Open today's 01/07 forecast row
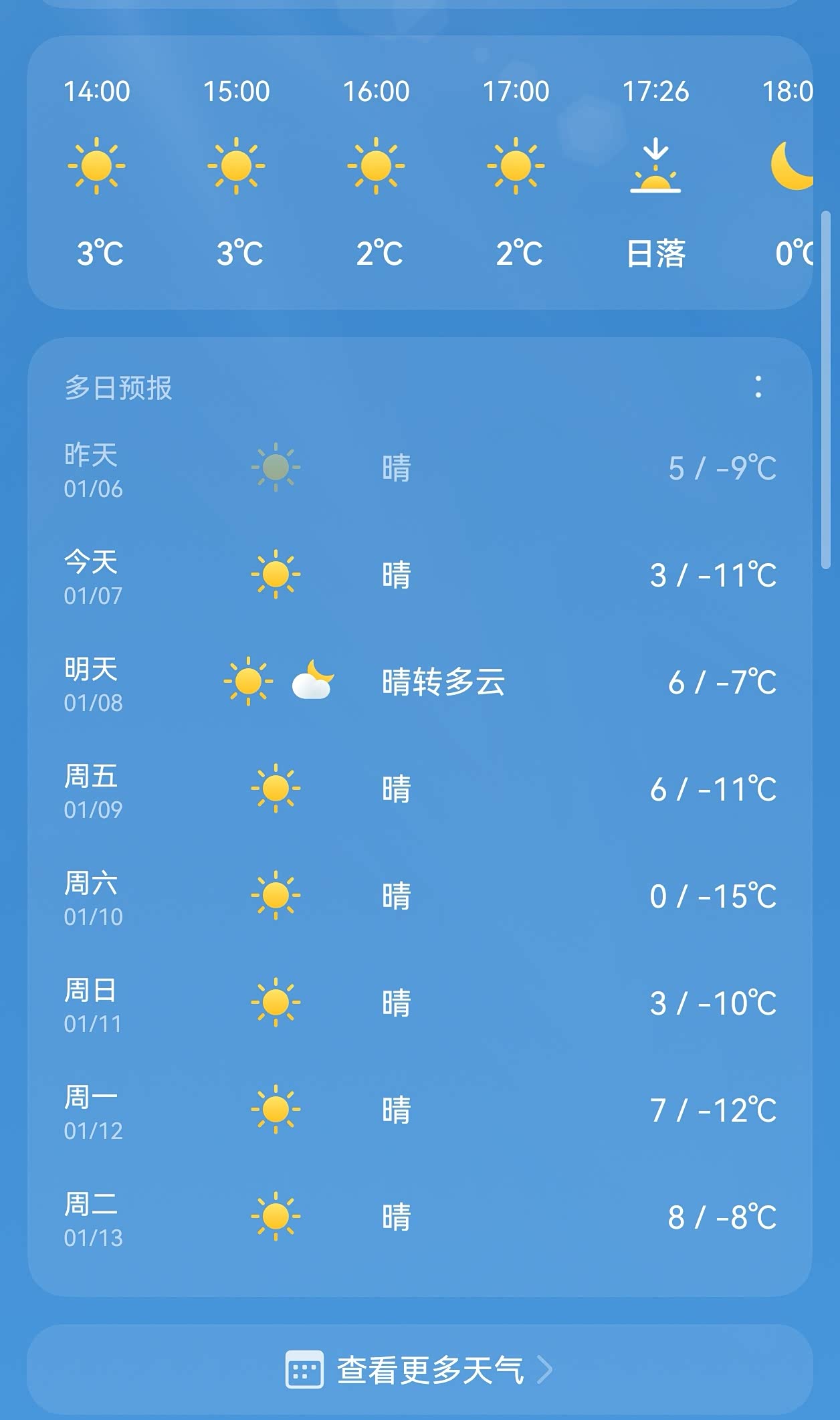This screenshot has width=840, height=1420. pyautogui.click(x=420, y=575)
